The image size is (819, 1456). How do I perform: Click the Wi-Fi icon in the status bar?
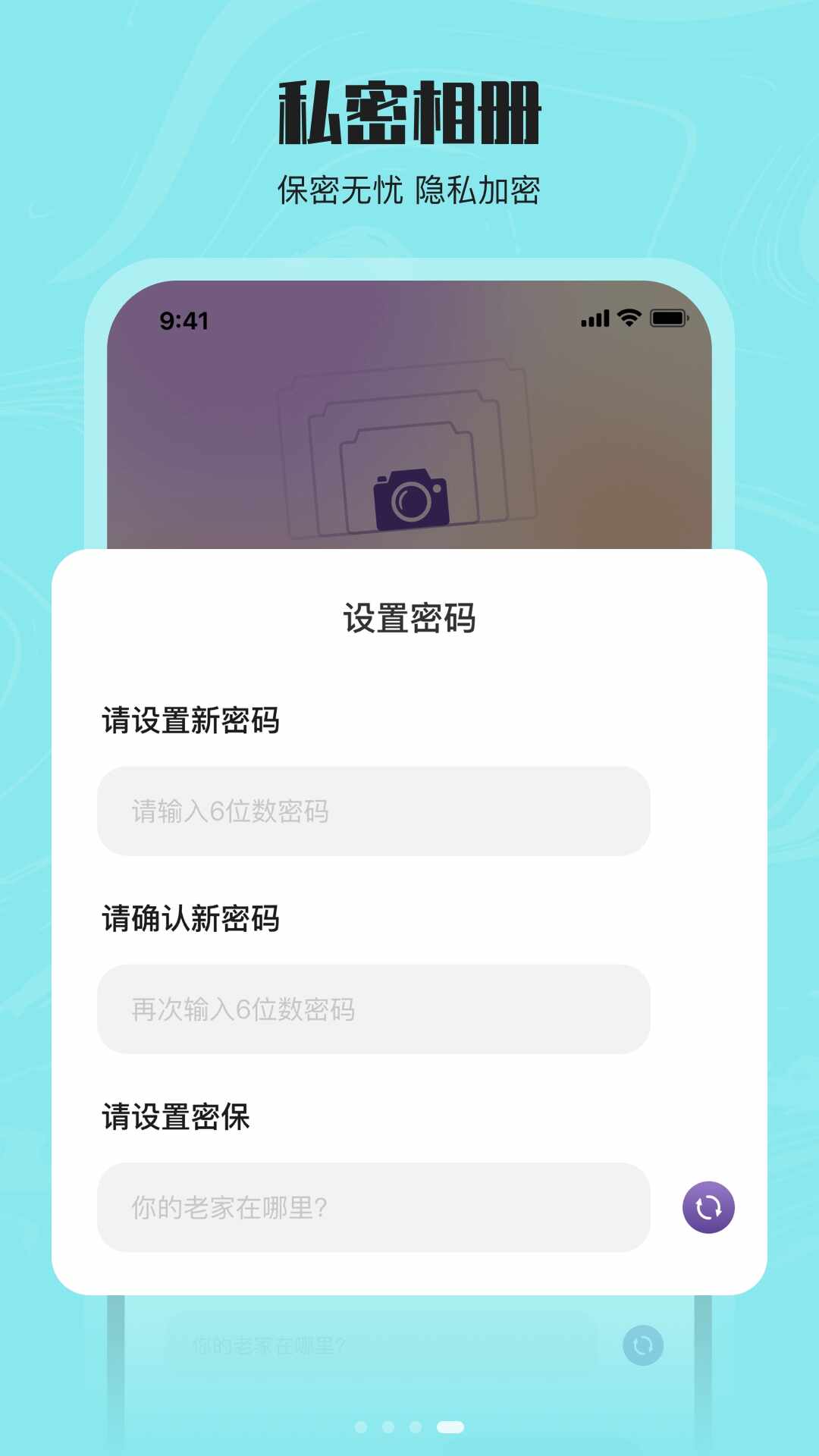629,318
